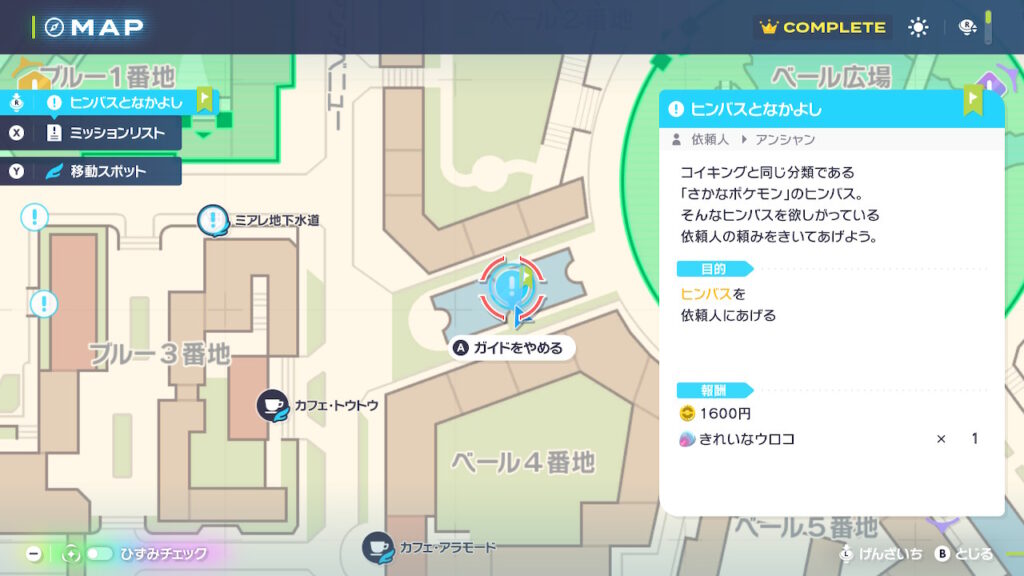Toggle the ひずみチェック switch
The height and width of the screenshot is (576, 1024).
tap(99, 553)
